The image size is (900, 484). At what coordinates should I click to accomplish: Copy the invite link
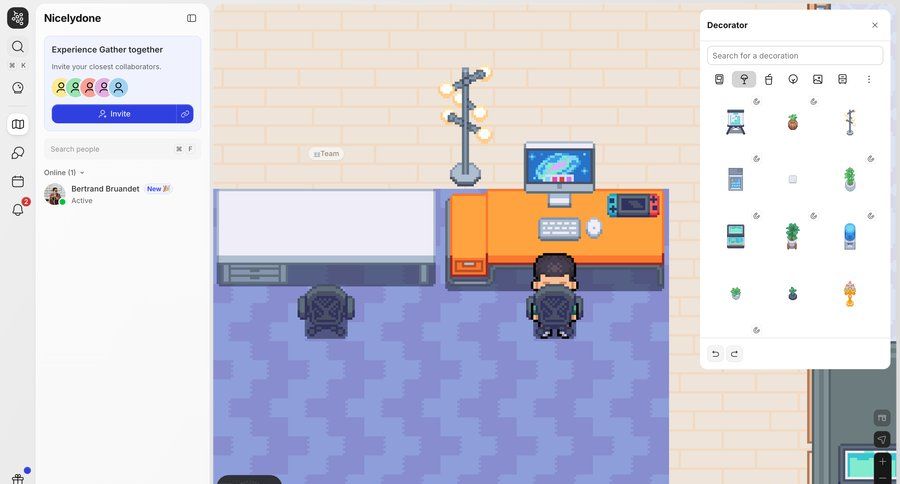(x=185, y=114)
